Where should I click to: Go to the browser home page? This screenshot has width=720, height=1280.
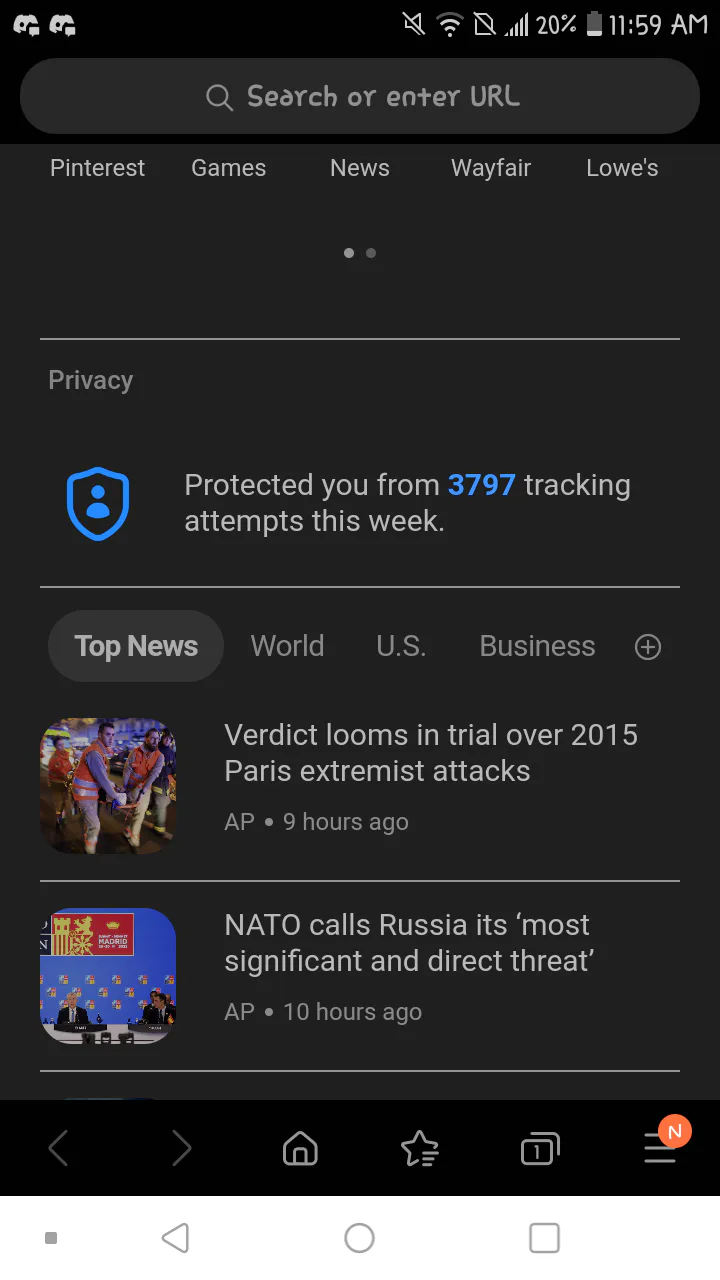pyautogui.click(x=300, y=1148)
